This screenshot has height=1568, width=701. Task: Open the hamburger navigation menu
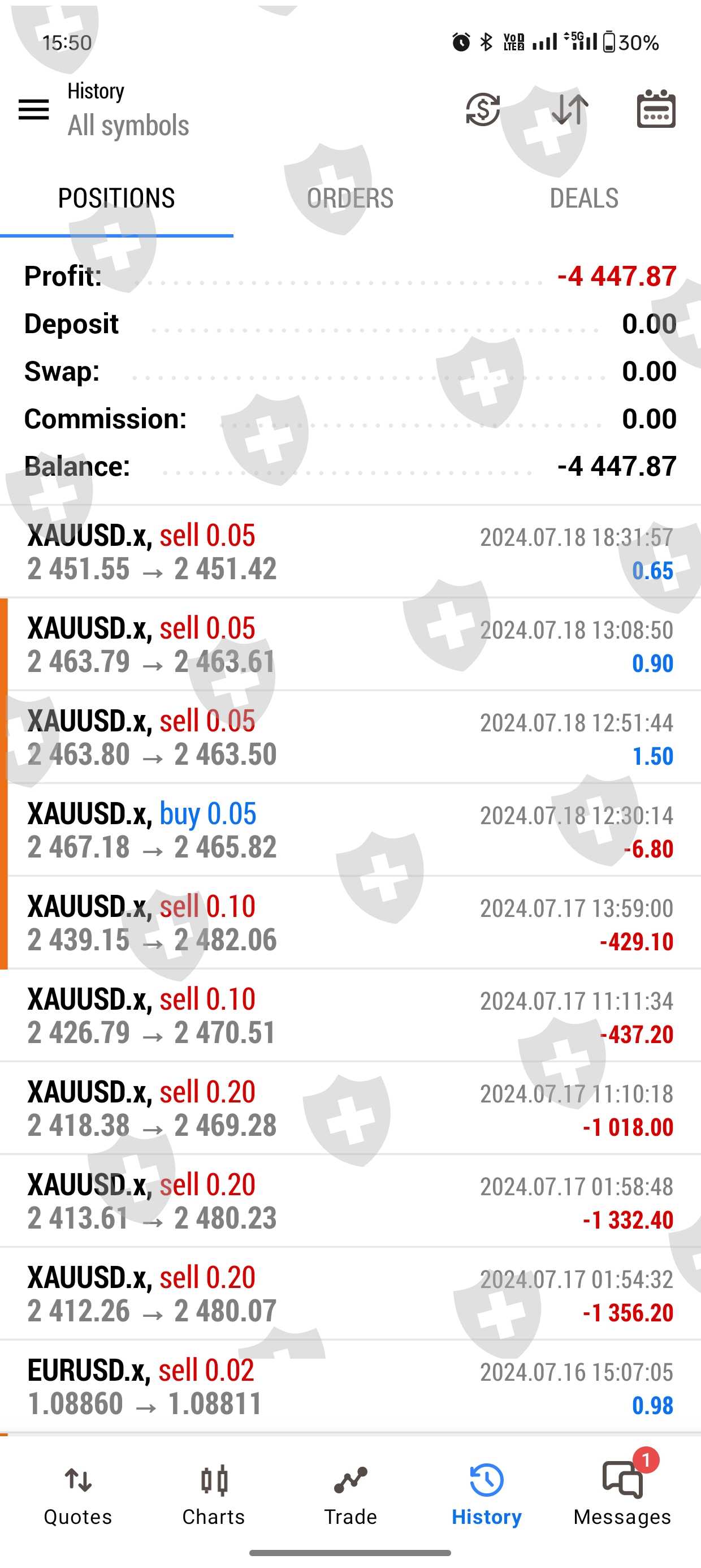[33, 110]
